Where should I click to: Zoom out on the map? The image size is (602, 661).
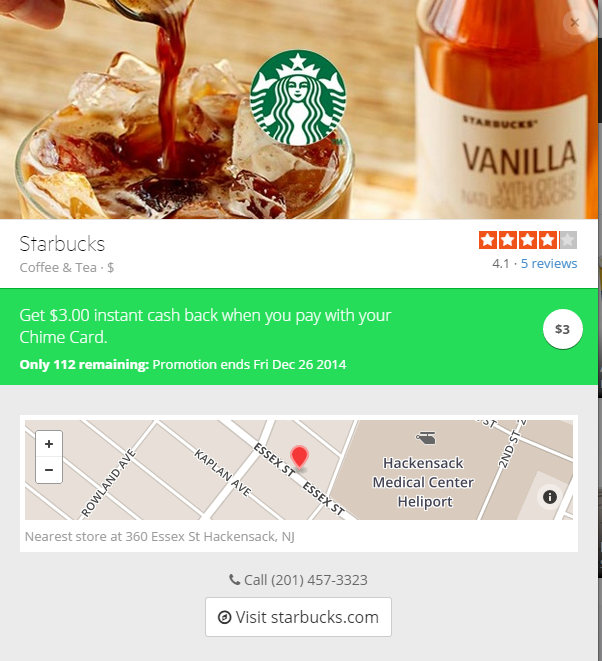pyautogui.click(x=49, y=469)
